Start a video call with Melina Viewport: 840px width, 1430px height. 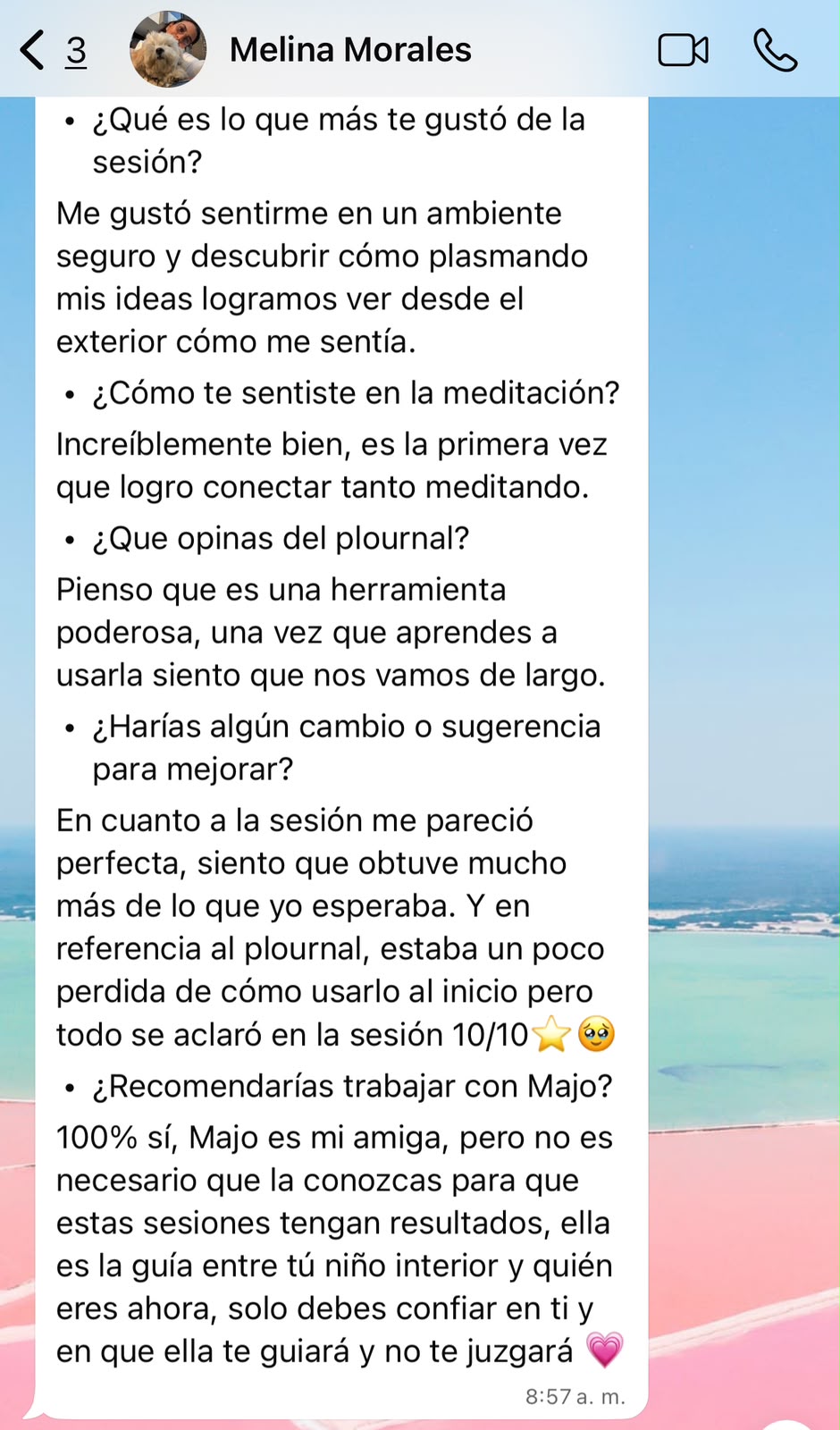[x=684, y=50]
